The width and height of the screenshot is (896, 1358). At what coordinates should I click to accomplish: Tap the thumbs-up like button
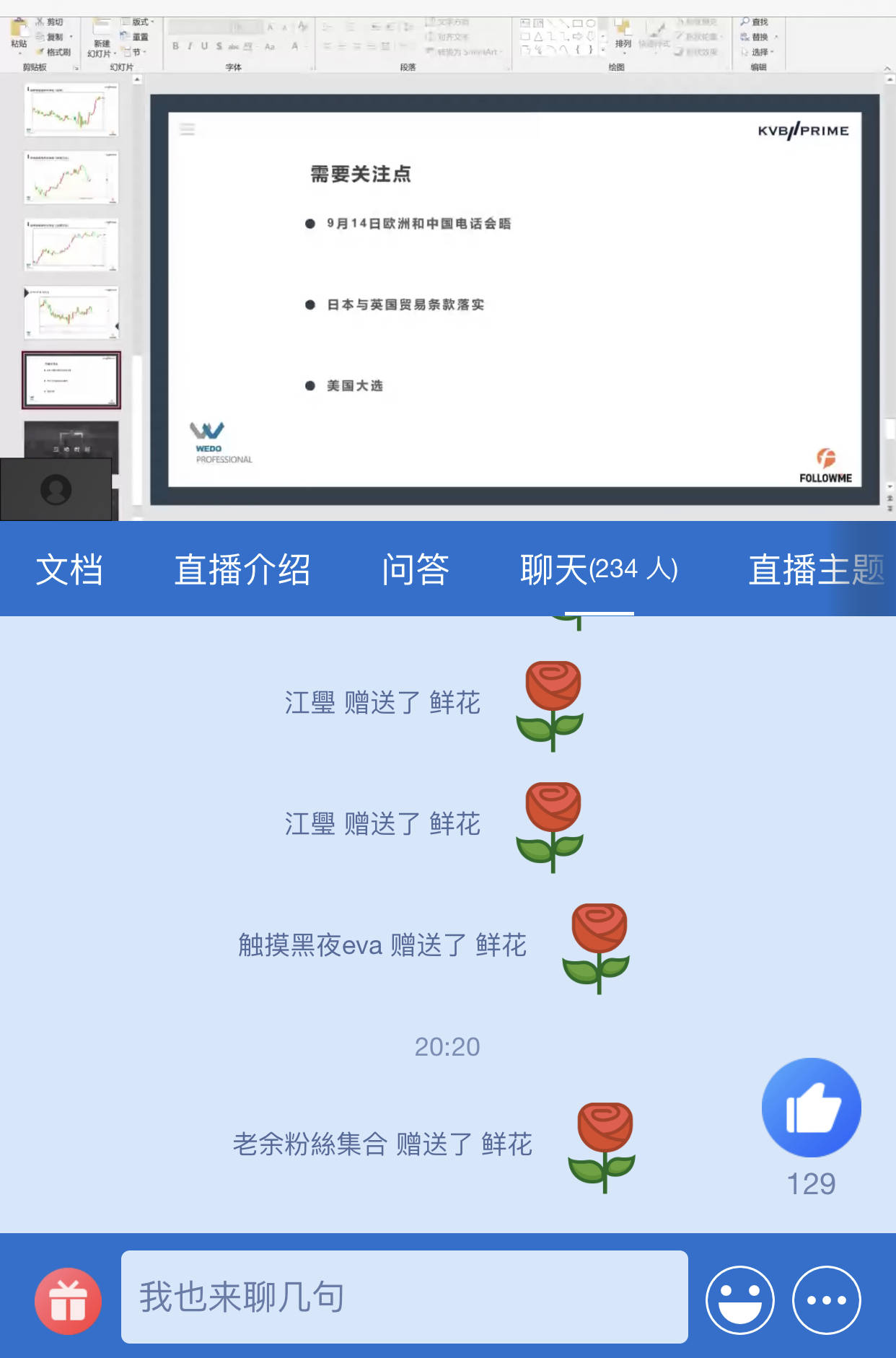(812, 1108)
